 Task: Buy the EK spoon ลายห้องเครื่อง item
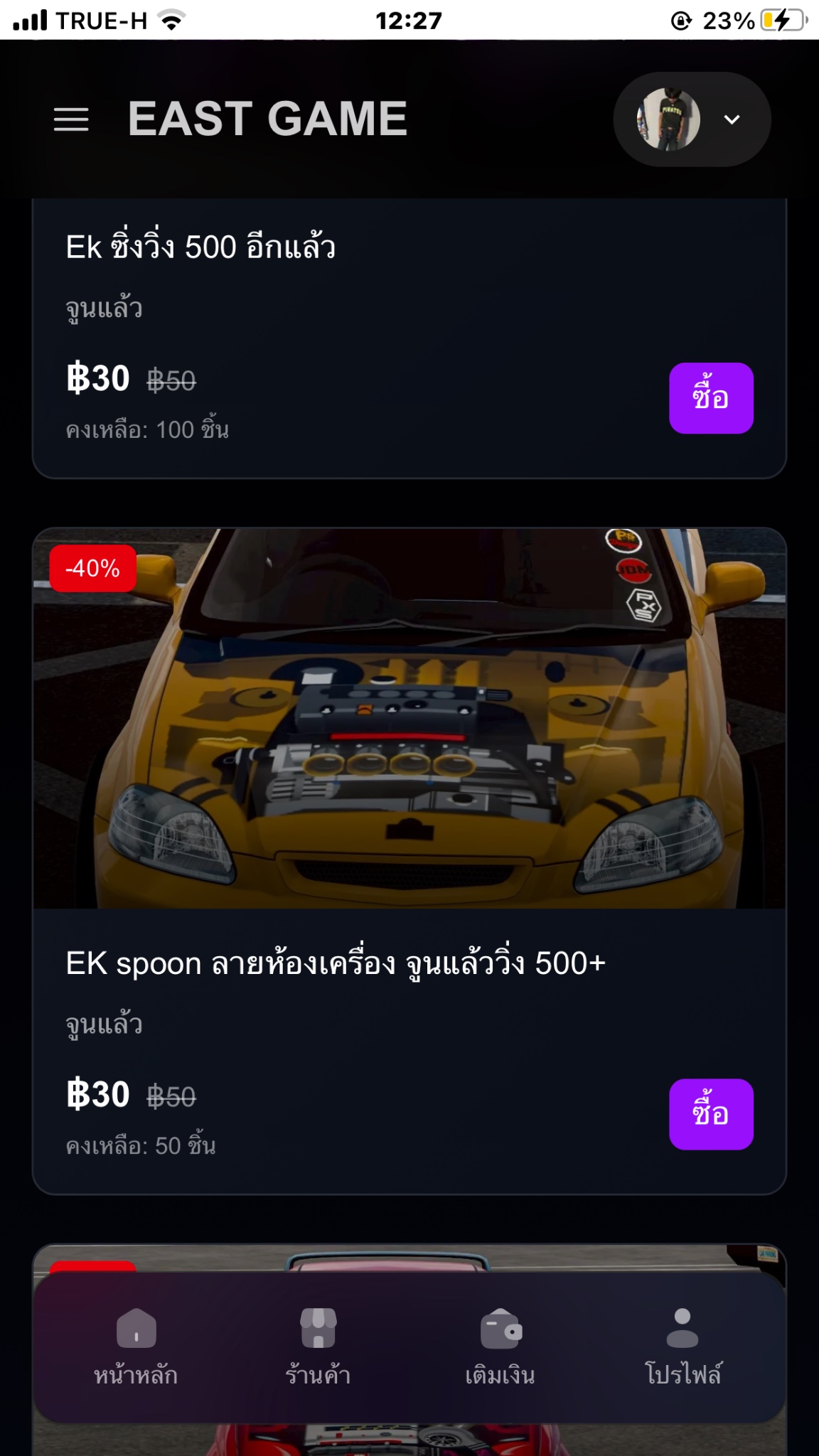[710, 1114]
